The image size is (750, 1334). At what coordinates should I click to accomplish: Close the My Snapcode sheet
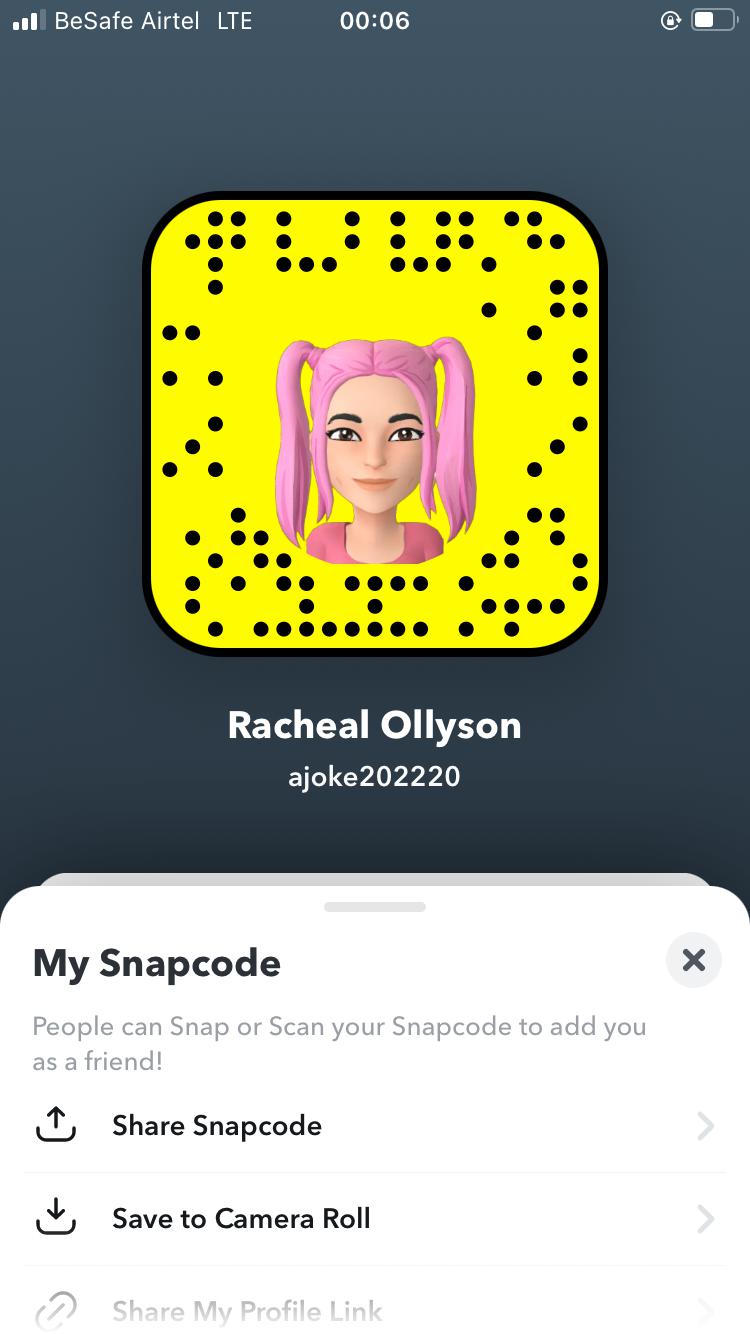tap(693, 961)
